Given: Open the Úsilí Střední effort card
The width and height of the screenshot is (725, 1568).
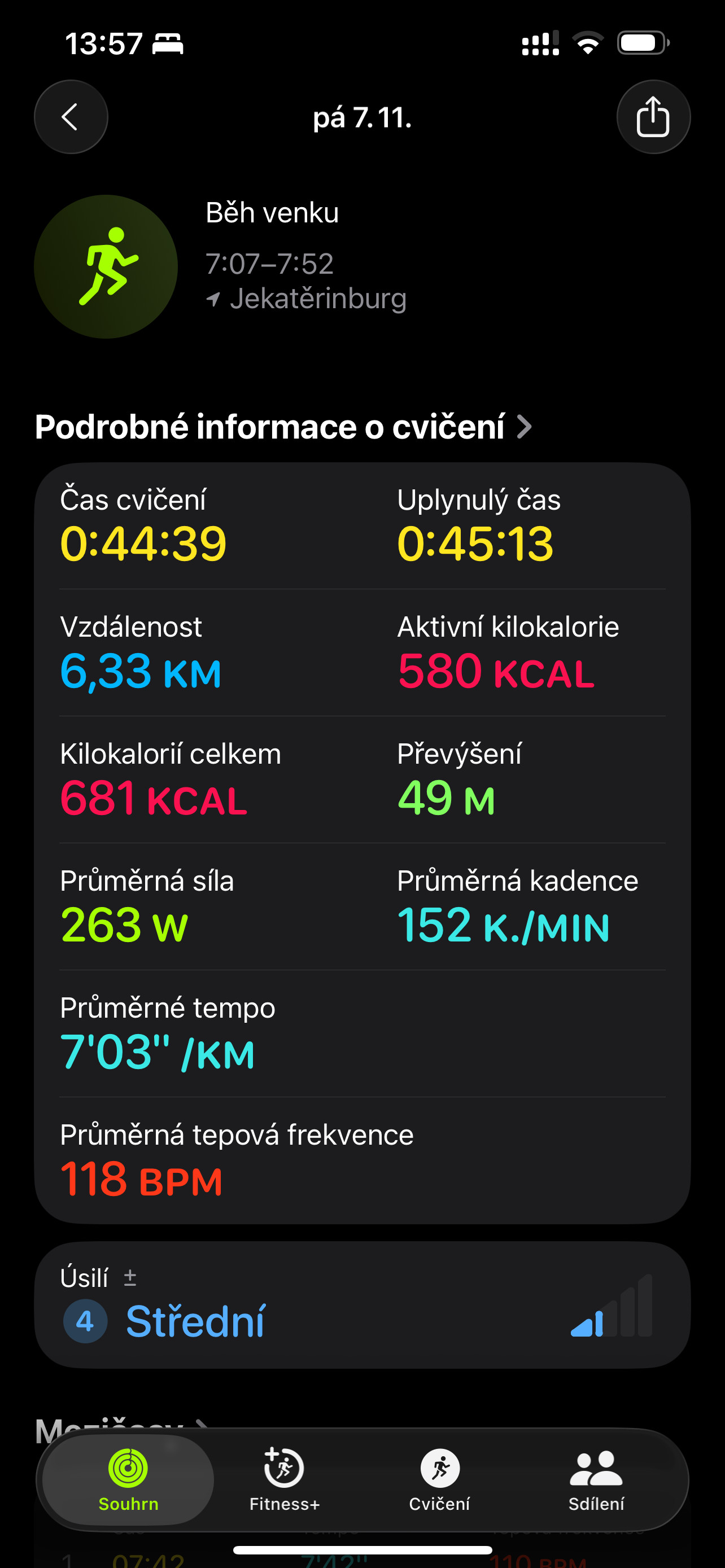Looking at the screenshot, I should click(362, 1305).
